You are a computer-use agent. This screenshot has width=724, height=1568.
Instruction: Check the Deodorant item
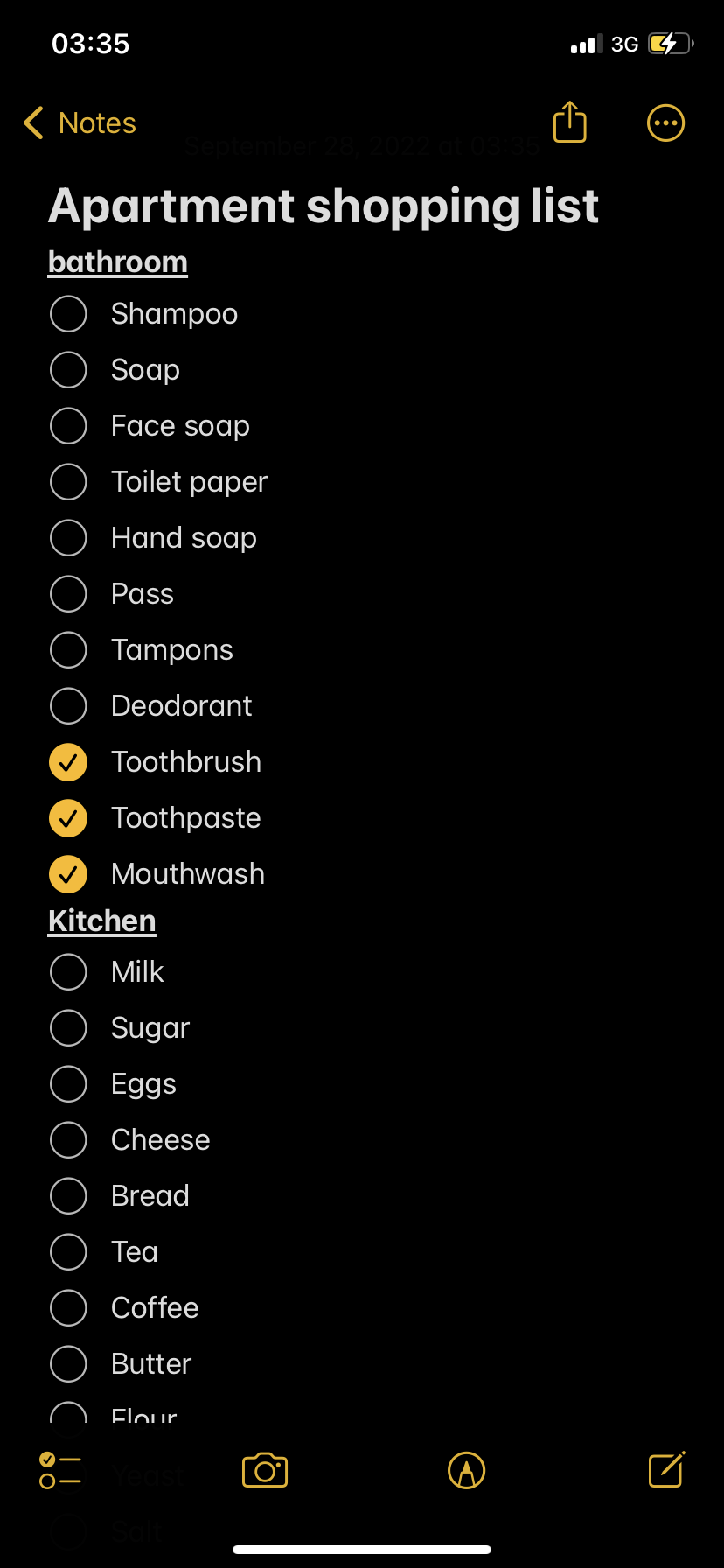click(x=68, y=706)
